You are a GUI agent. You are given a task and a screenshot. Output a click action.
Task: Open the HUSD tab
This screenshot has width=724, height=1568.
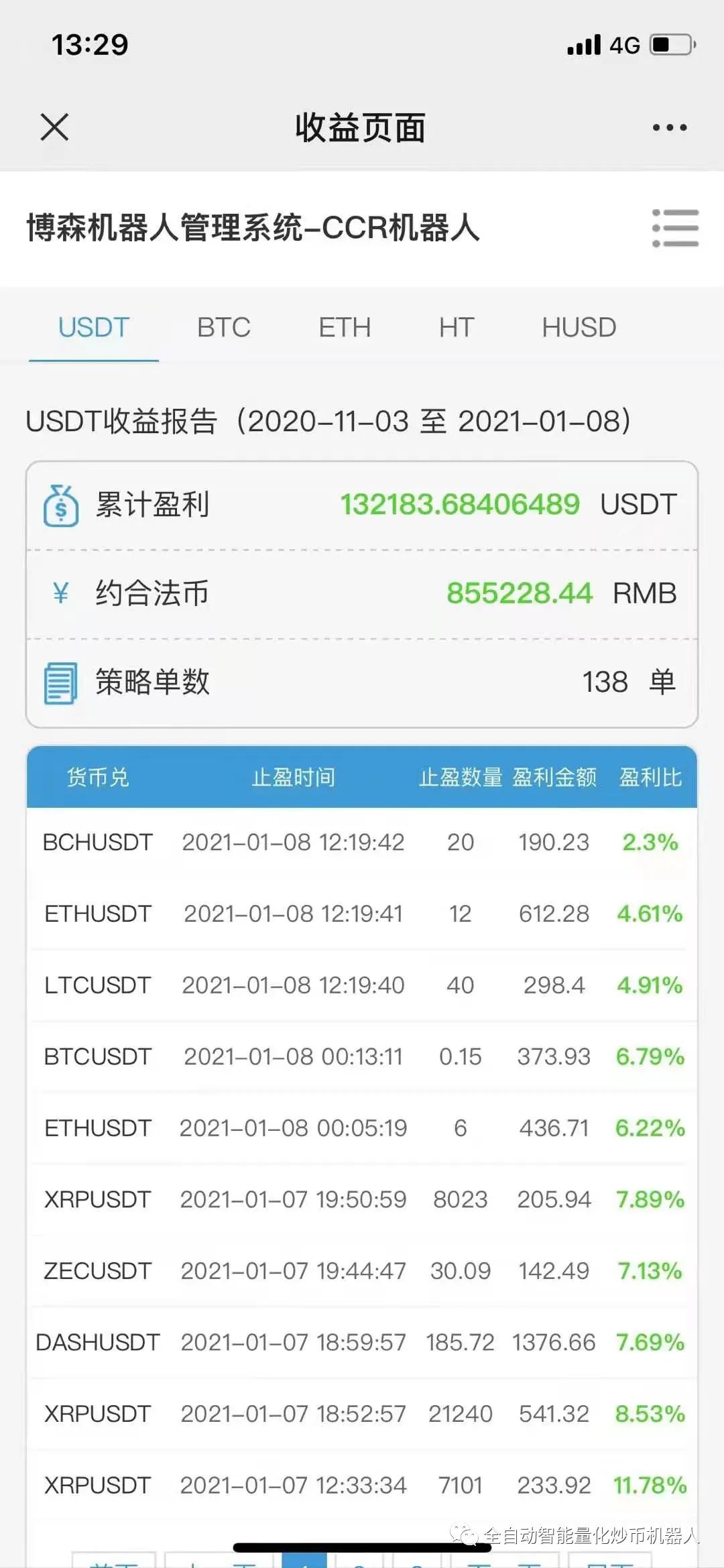(x=579, y=327)
